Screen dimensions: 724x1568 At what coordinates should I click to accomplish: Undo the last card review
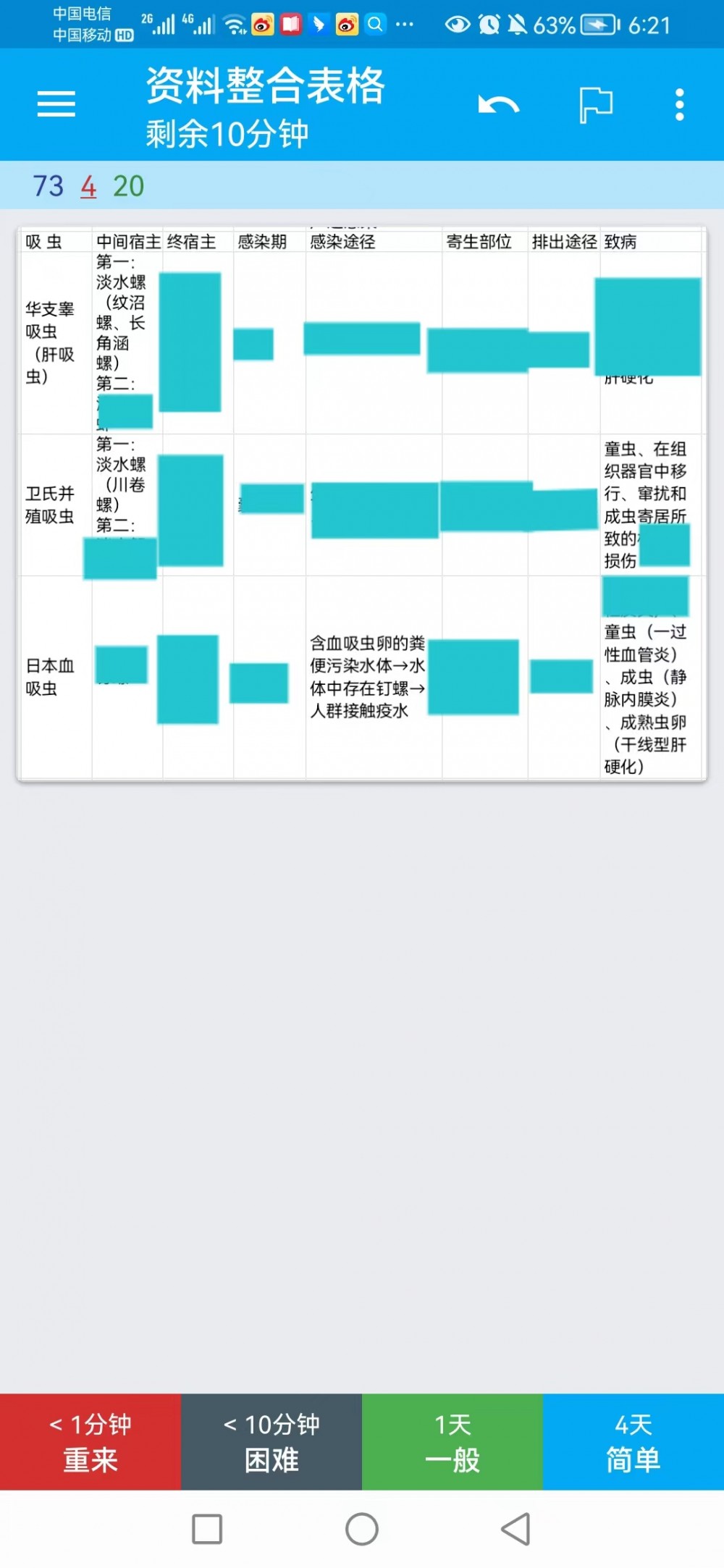pyautogui.click(x=498, y=106)
